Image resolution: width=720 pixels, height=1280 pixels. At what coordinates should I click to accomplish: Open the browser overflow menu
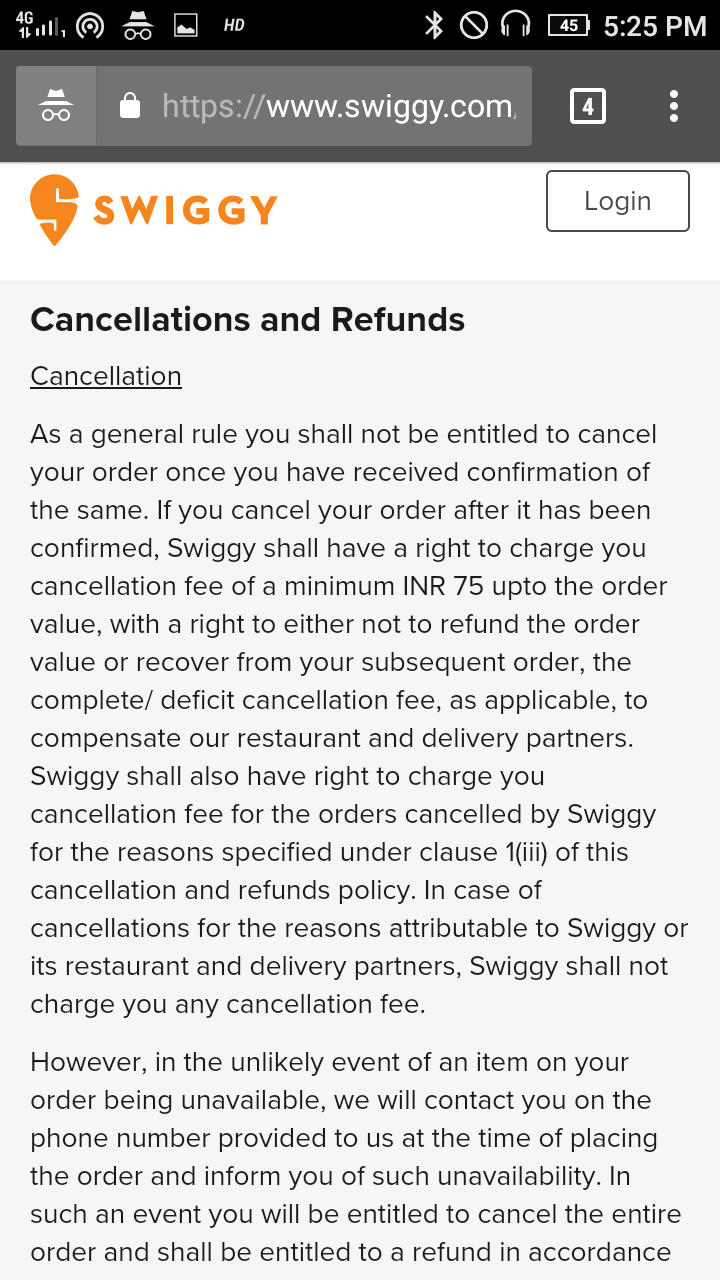(x=674, y=106)
